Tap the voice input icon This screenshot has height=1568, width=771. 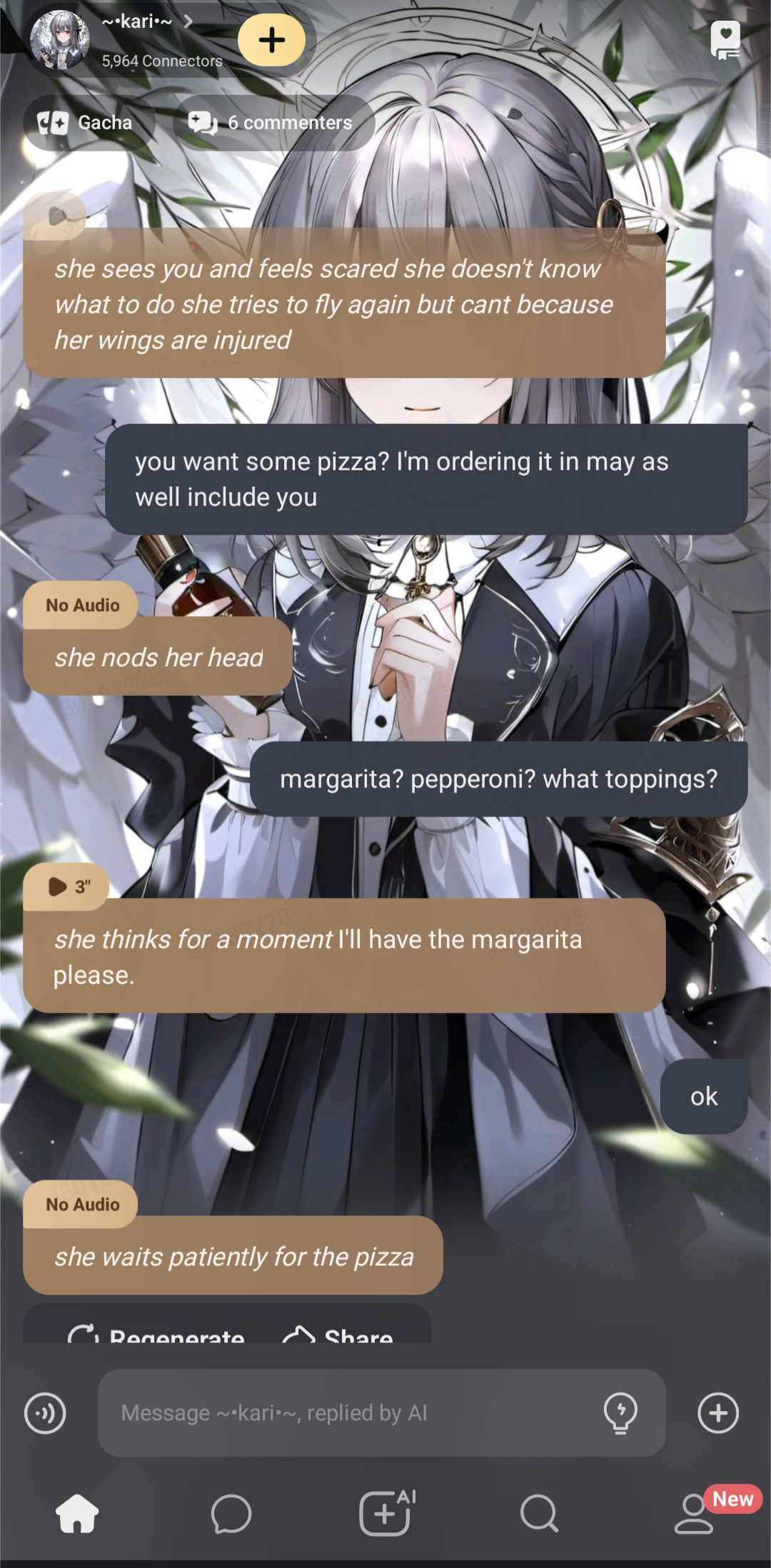click(45, 1412)
